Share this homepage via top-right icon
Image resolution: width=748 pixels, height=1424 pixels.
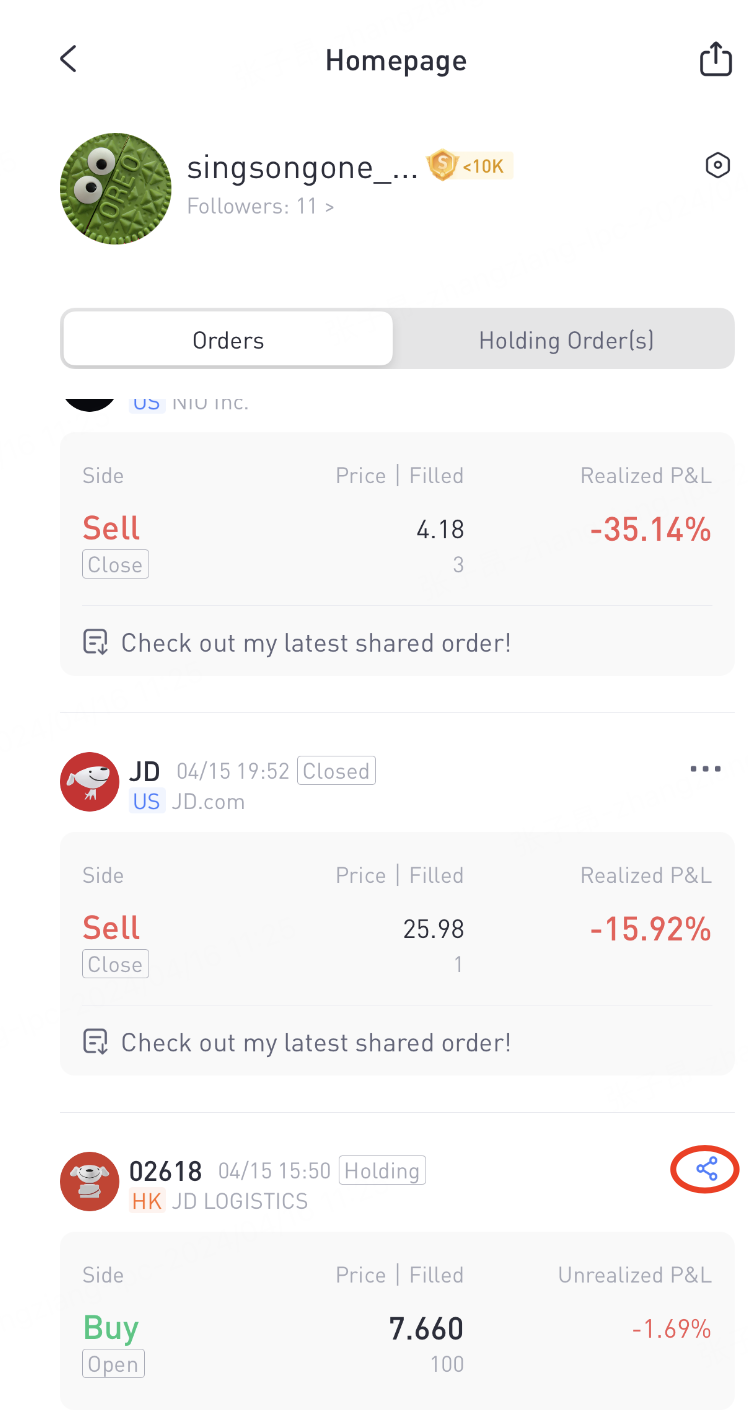(715, 59)
